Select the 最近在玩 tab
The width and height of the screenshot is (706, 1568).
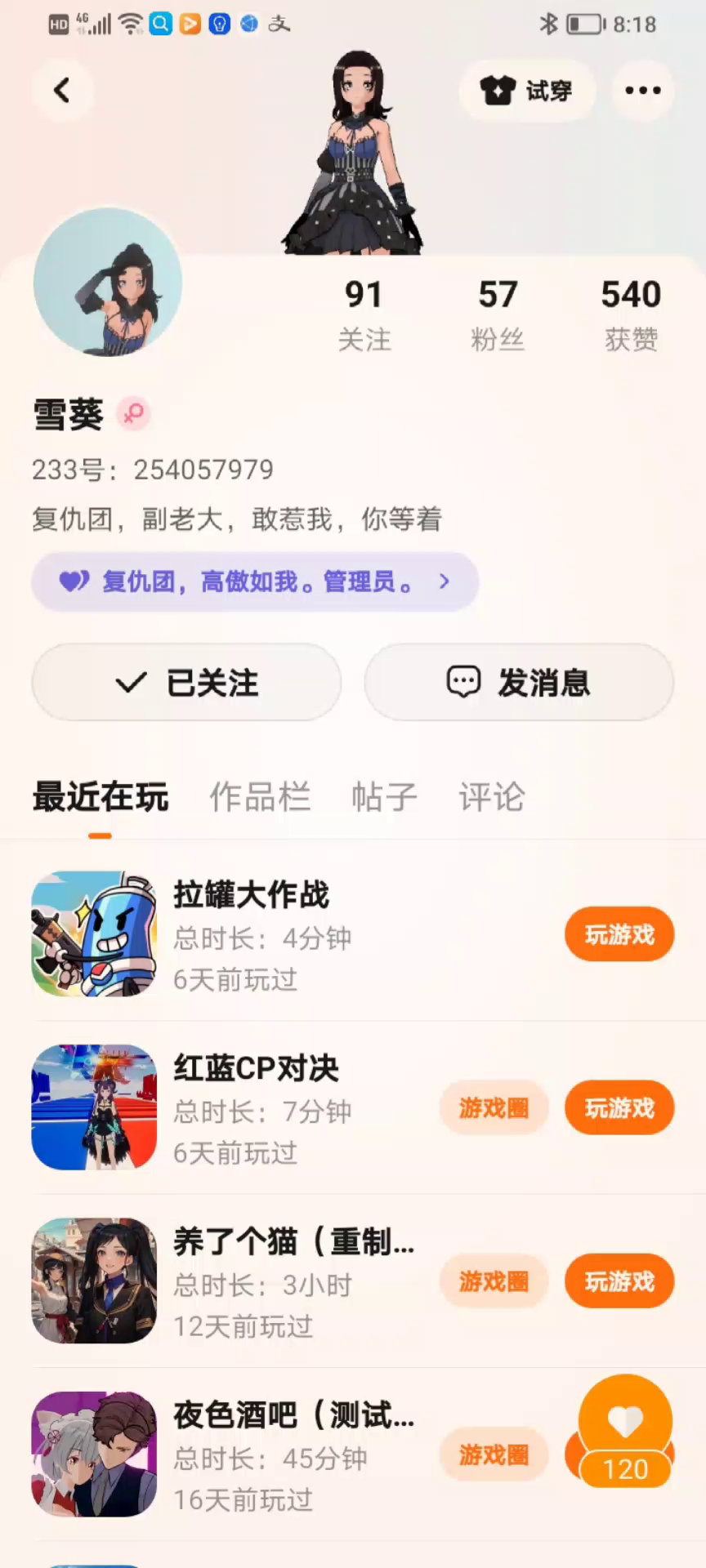pyautogui.click(x=101, y=797)
